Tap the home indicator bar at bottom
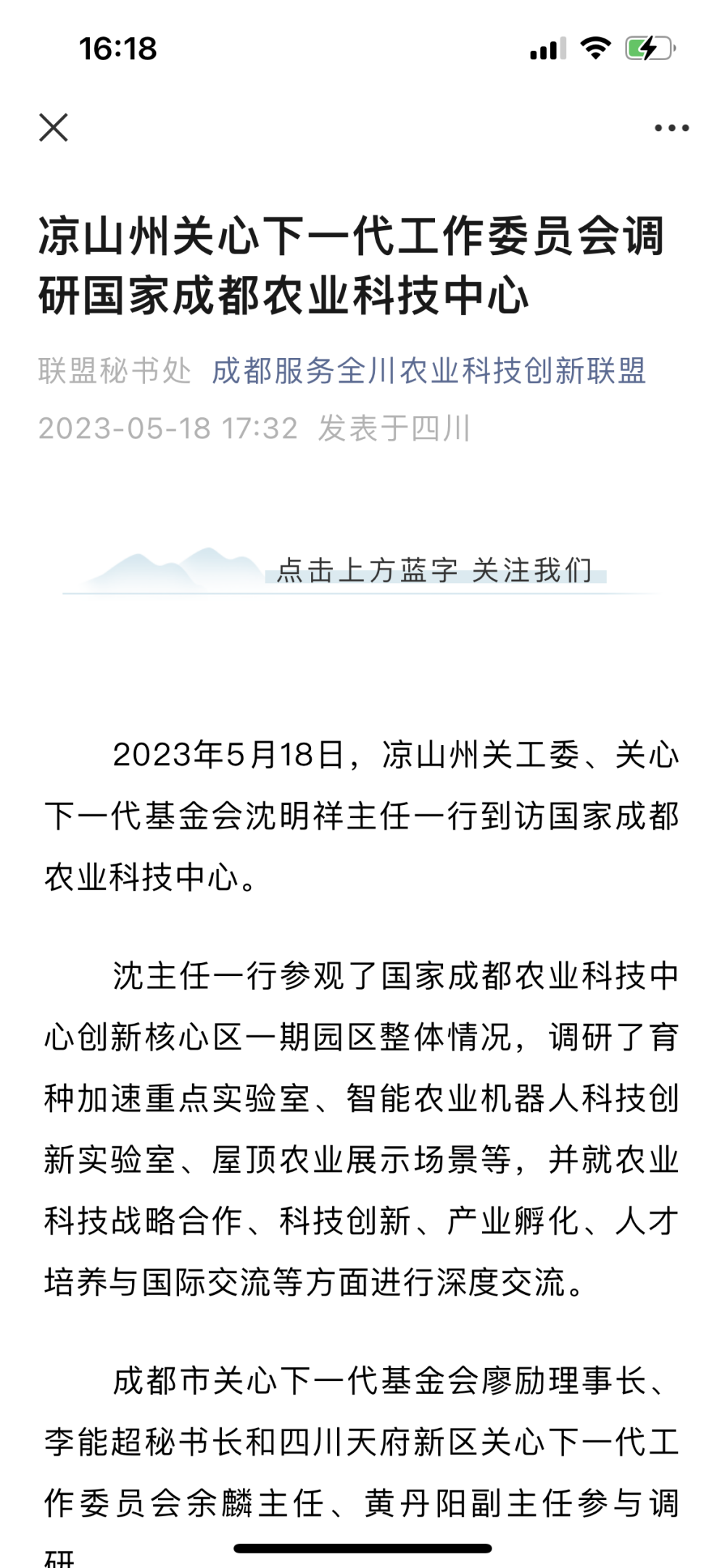 tap(362, 1548)
